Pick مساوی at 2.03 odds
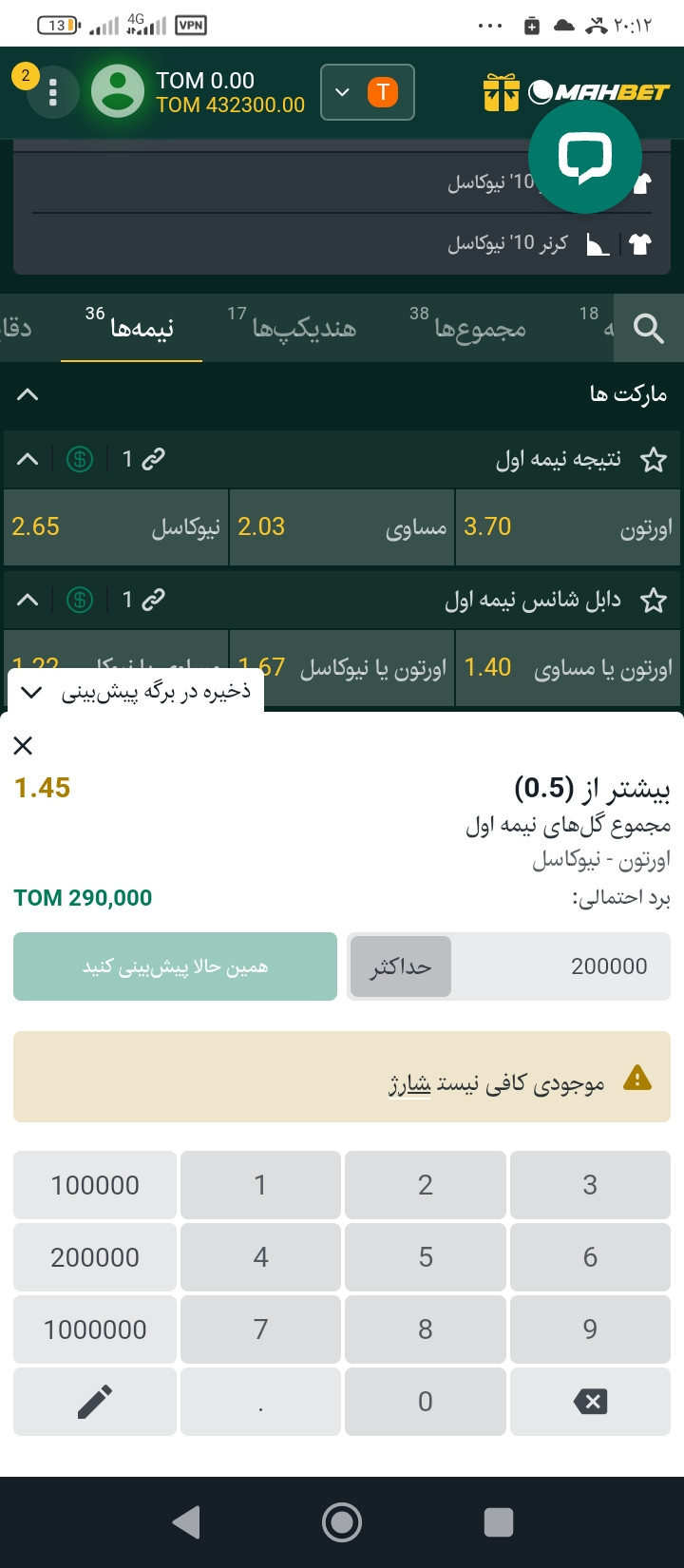This screenshot has height=1568, width=684. (x=342, y=527)
